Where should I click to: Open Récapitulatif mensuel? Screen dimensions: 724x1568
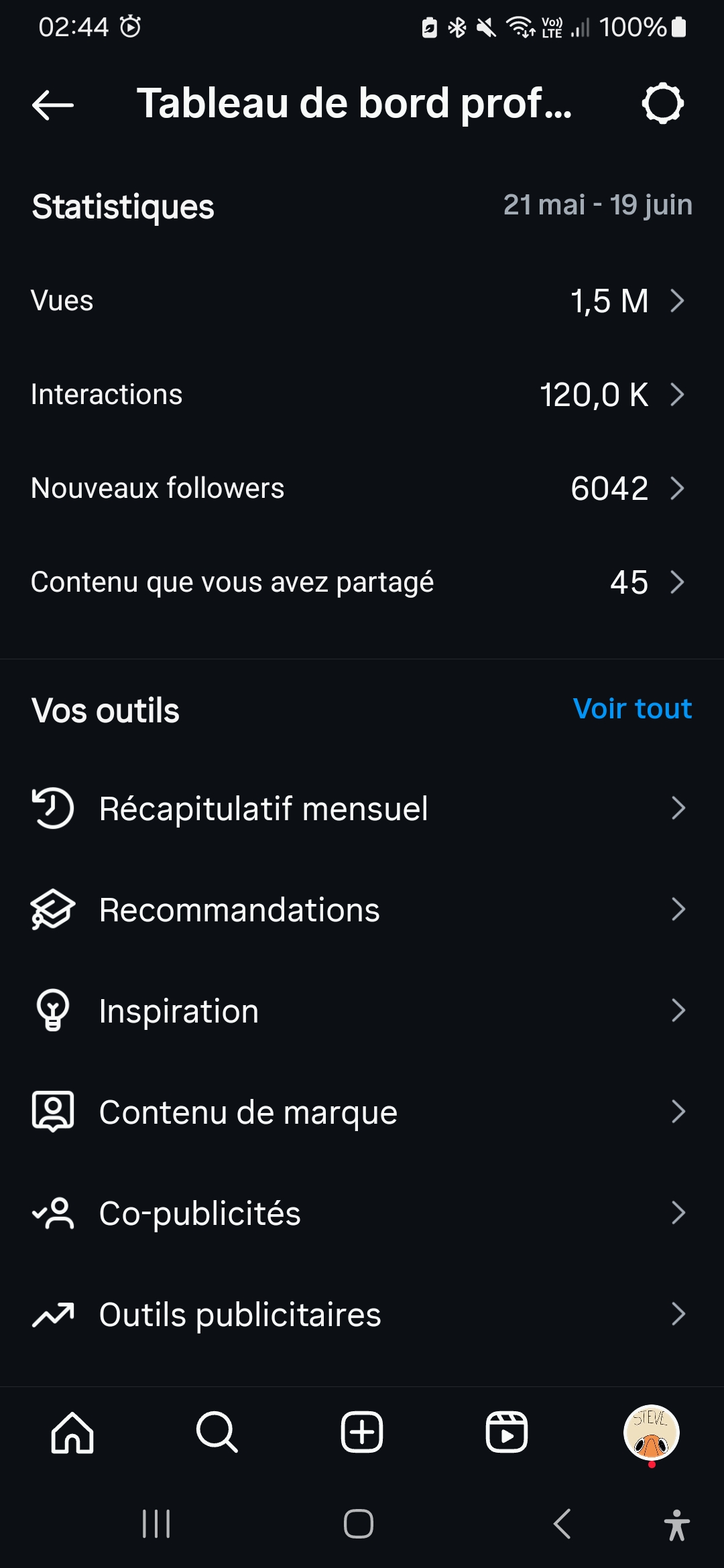pos(362,808)
